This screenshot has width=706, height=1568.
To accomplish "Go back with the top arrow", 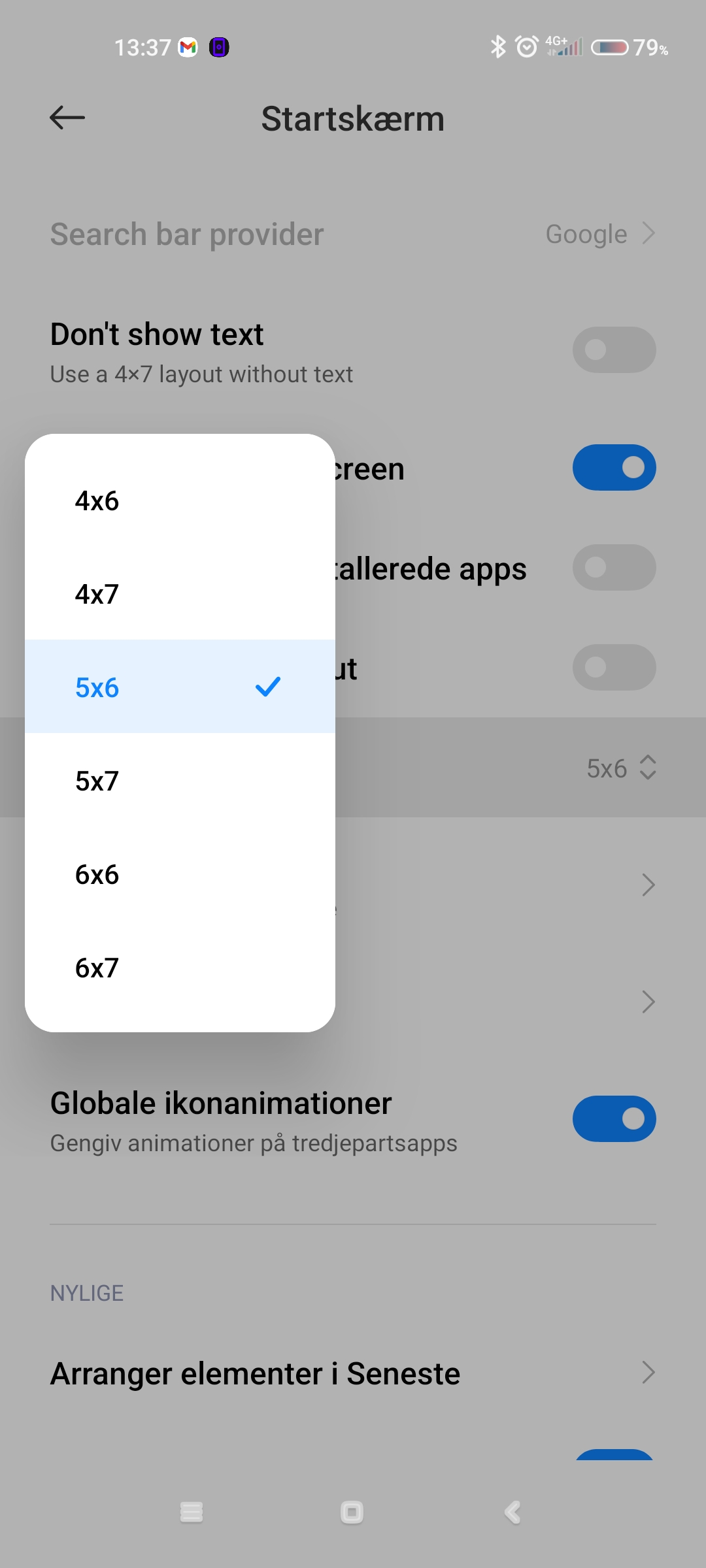I will point(67,118).
